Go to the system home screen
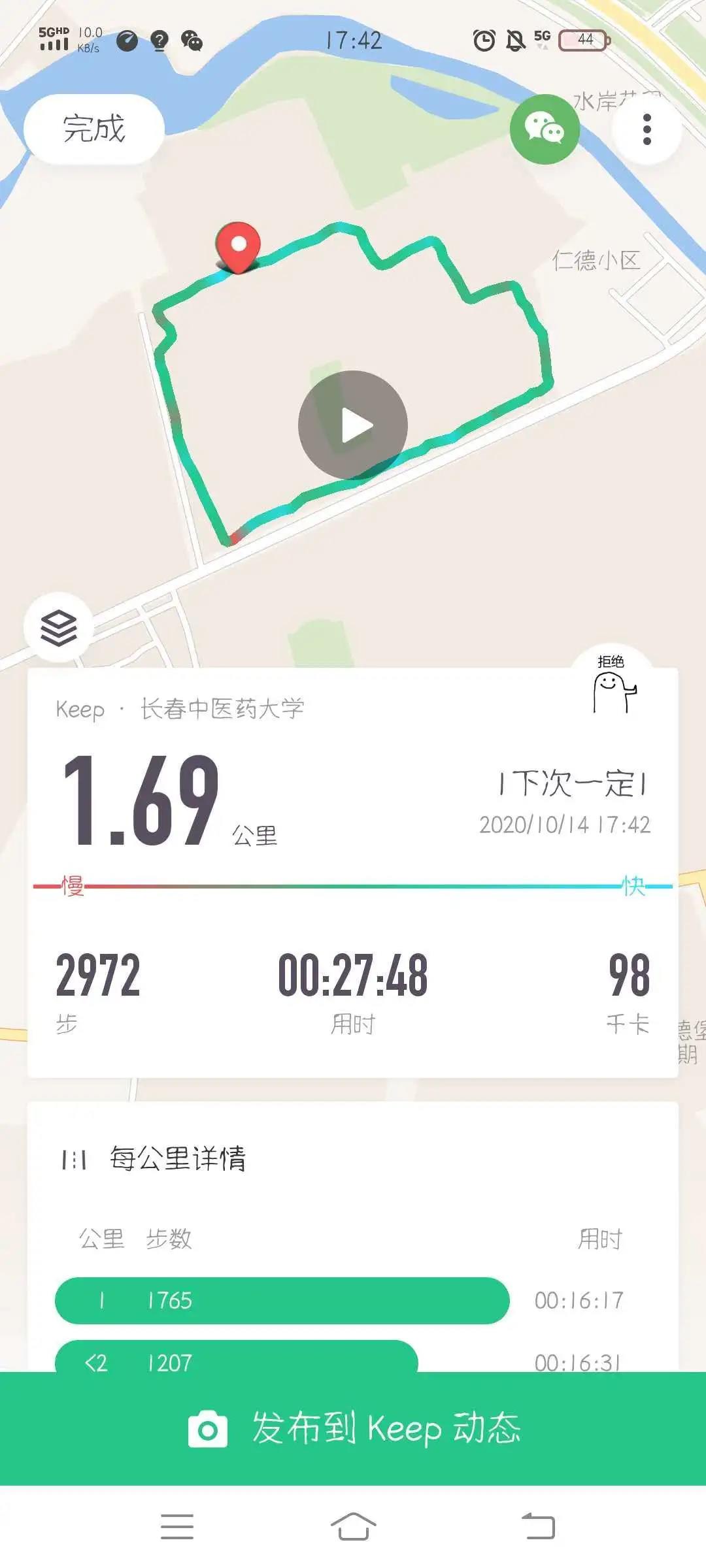Viewport: 706px width, 1568px height. click(353, 1526)
